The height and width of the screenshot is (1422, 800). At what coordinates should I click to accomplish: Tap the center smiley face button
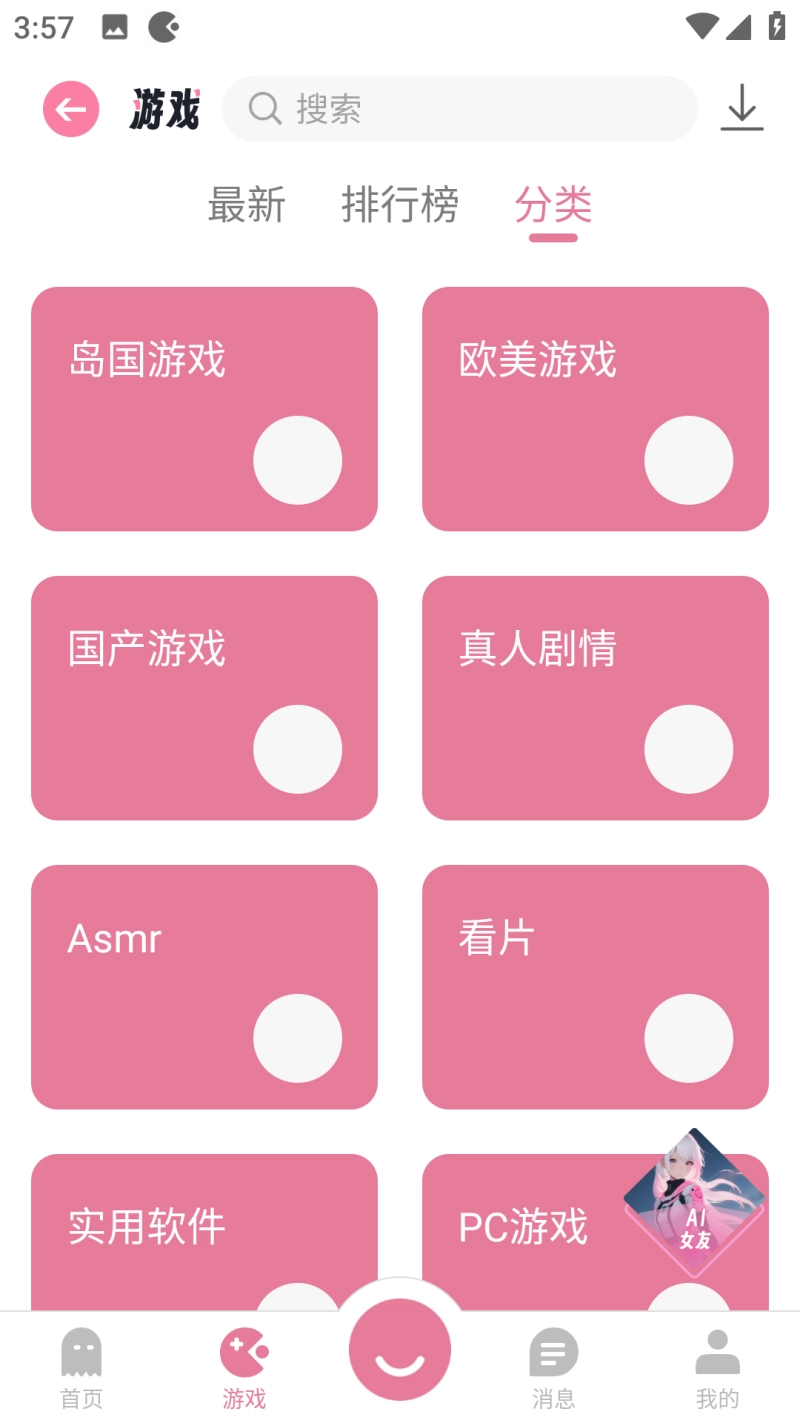pos(400,1350)
